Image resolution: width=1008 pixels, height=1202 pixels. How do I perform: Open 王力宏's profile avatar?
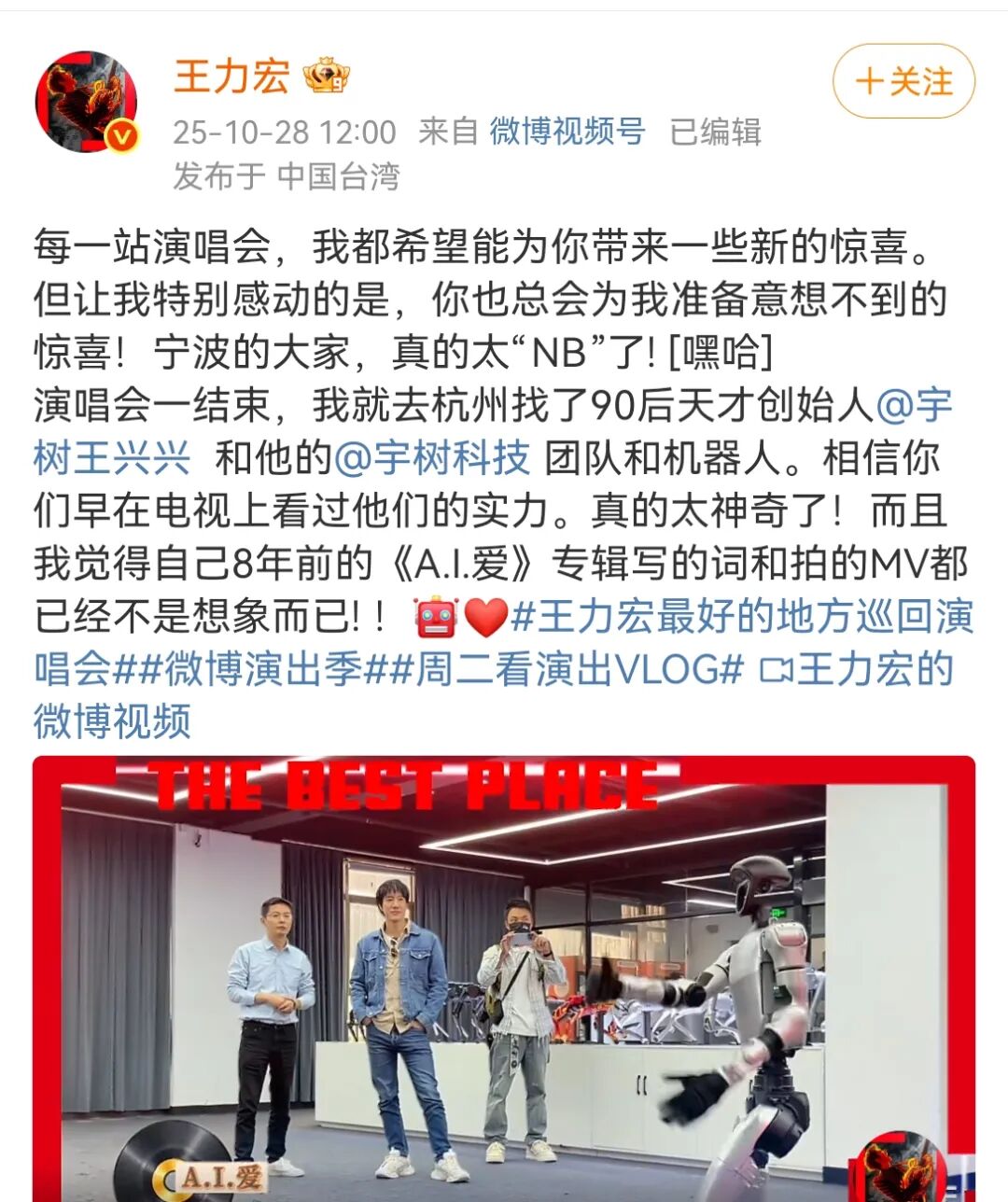pyautogui.click(x=86, y=102)
